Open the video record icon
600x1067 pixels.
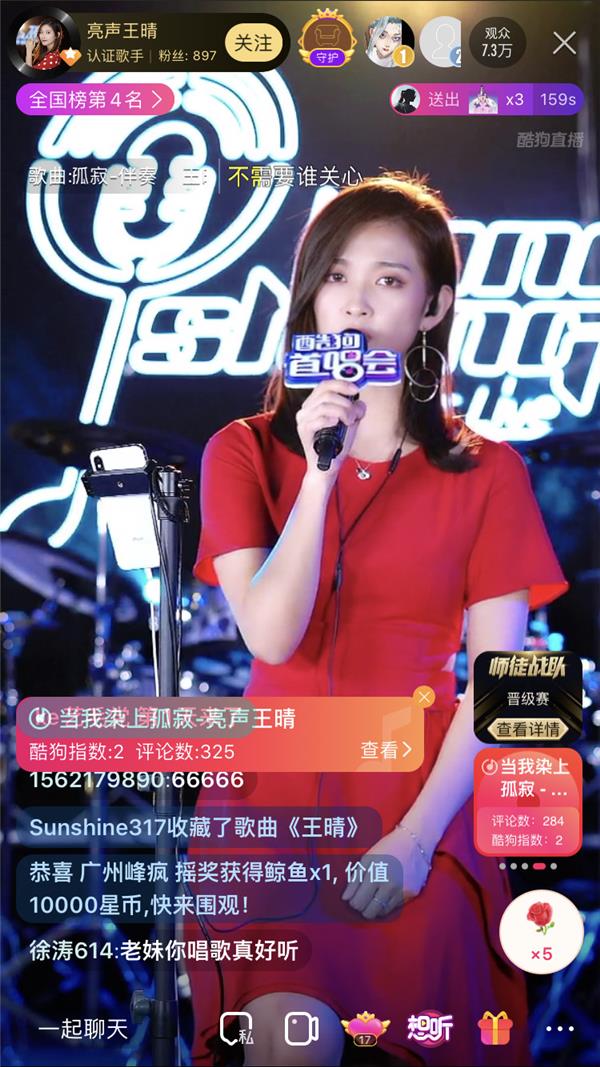[x=301, y=1029]
